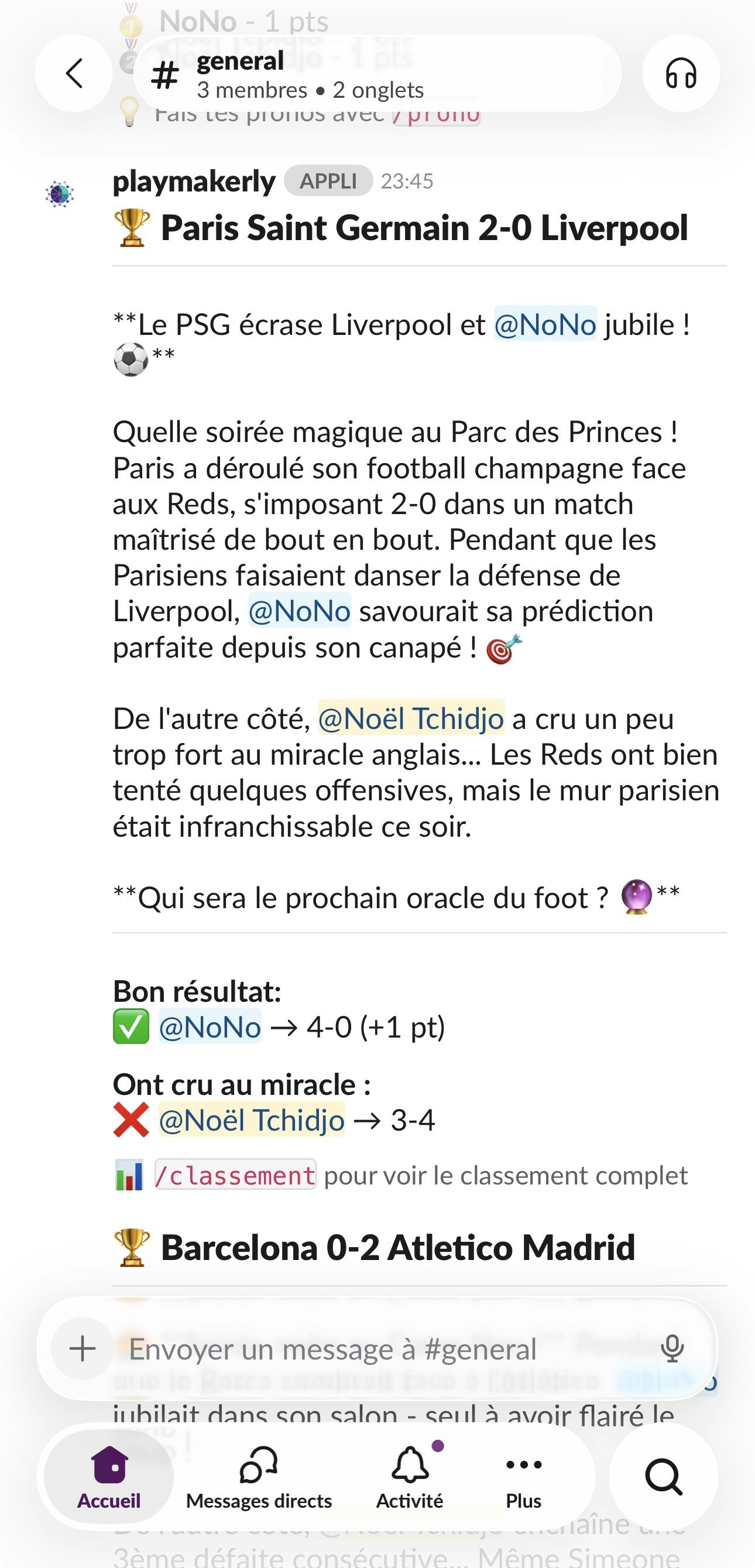Record a voice message with the microphone
The width and height of the screenshot is (755, 1568).
[672, 1350]
